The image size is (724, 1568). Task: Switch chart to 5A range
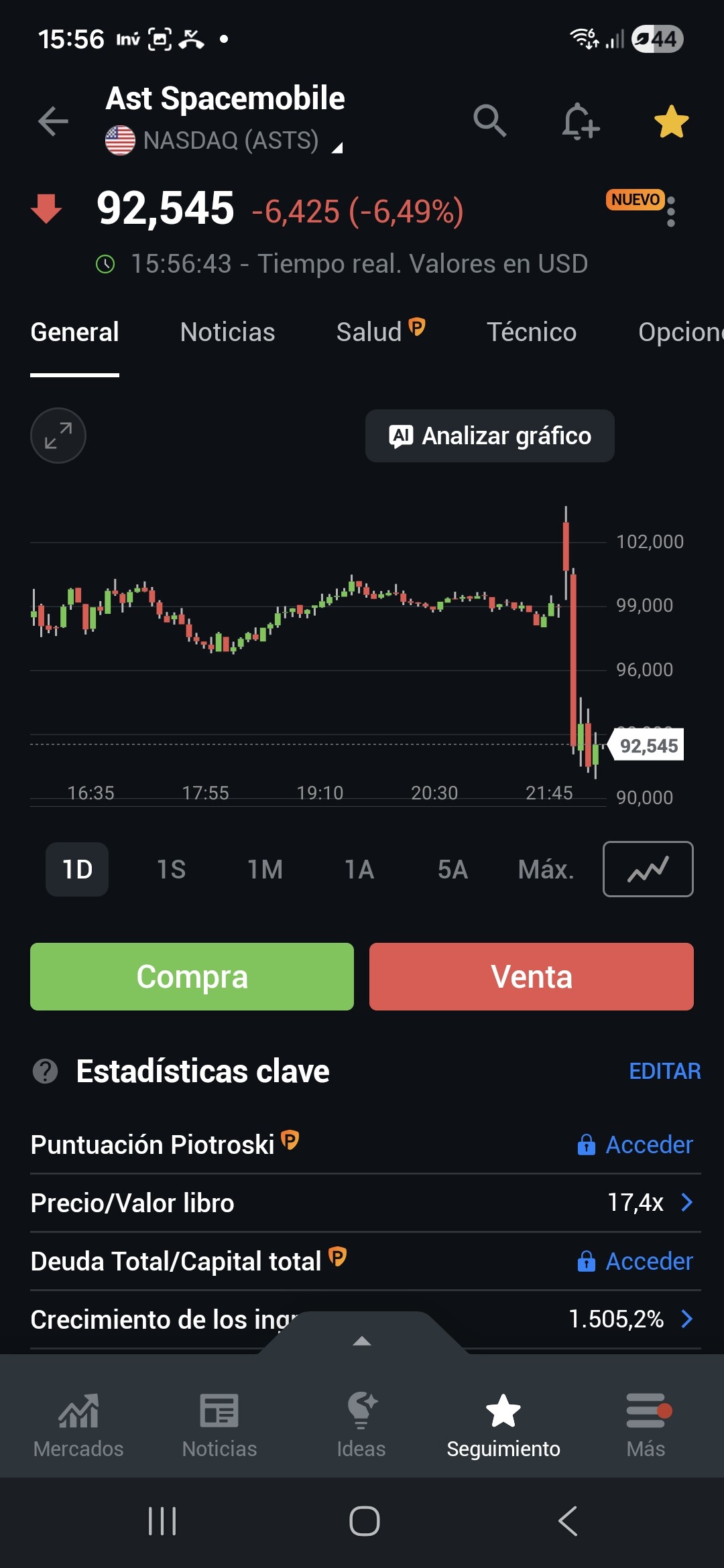click(452, 870)
